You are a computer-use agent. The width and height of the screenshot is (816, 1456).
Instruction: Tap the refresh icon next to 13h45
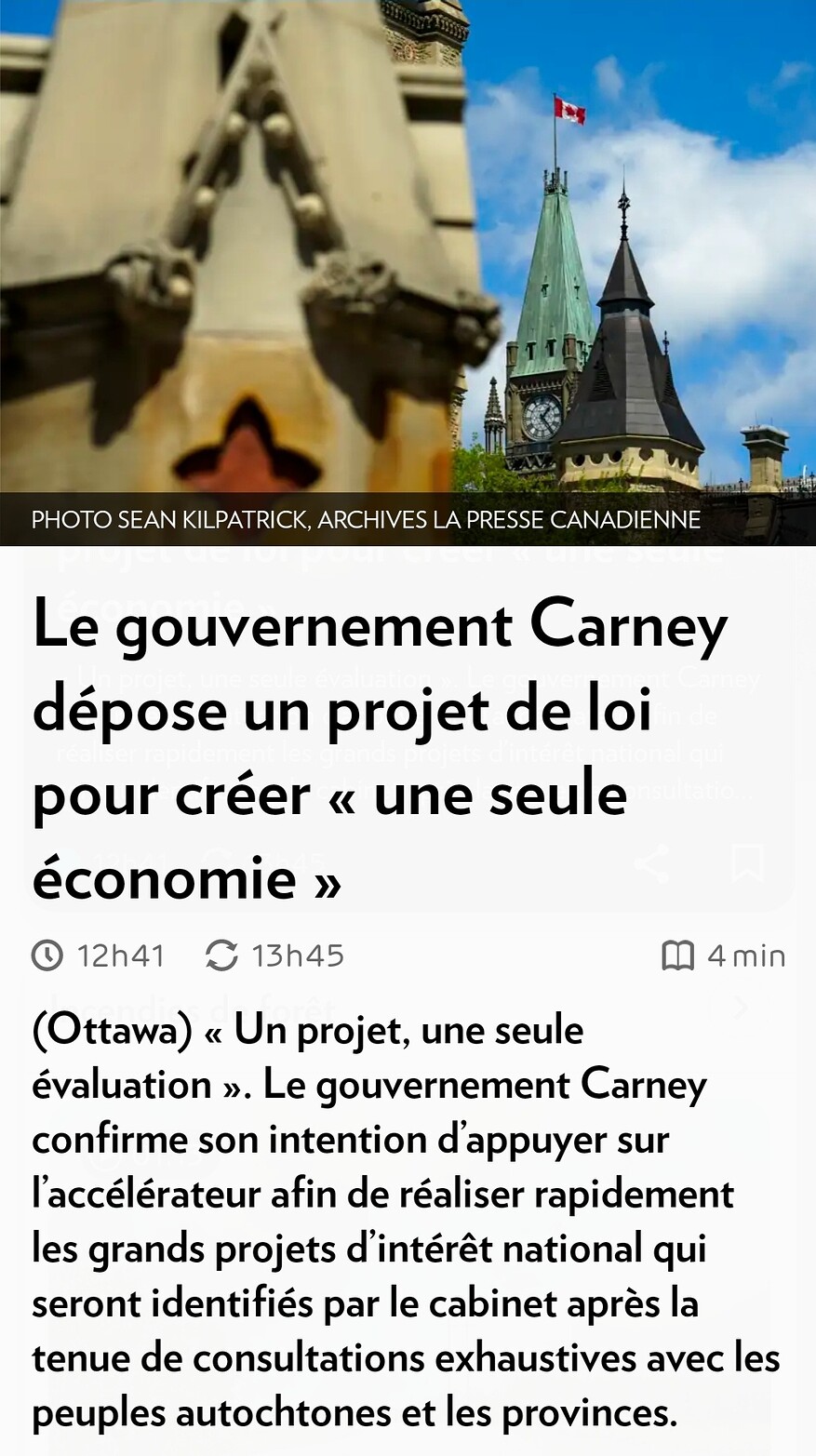click(x=221, y=955)
